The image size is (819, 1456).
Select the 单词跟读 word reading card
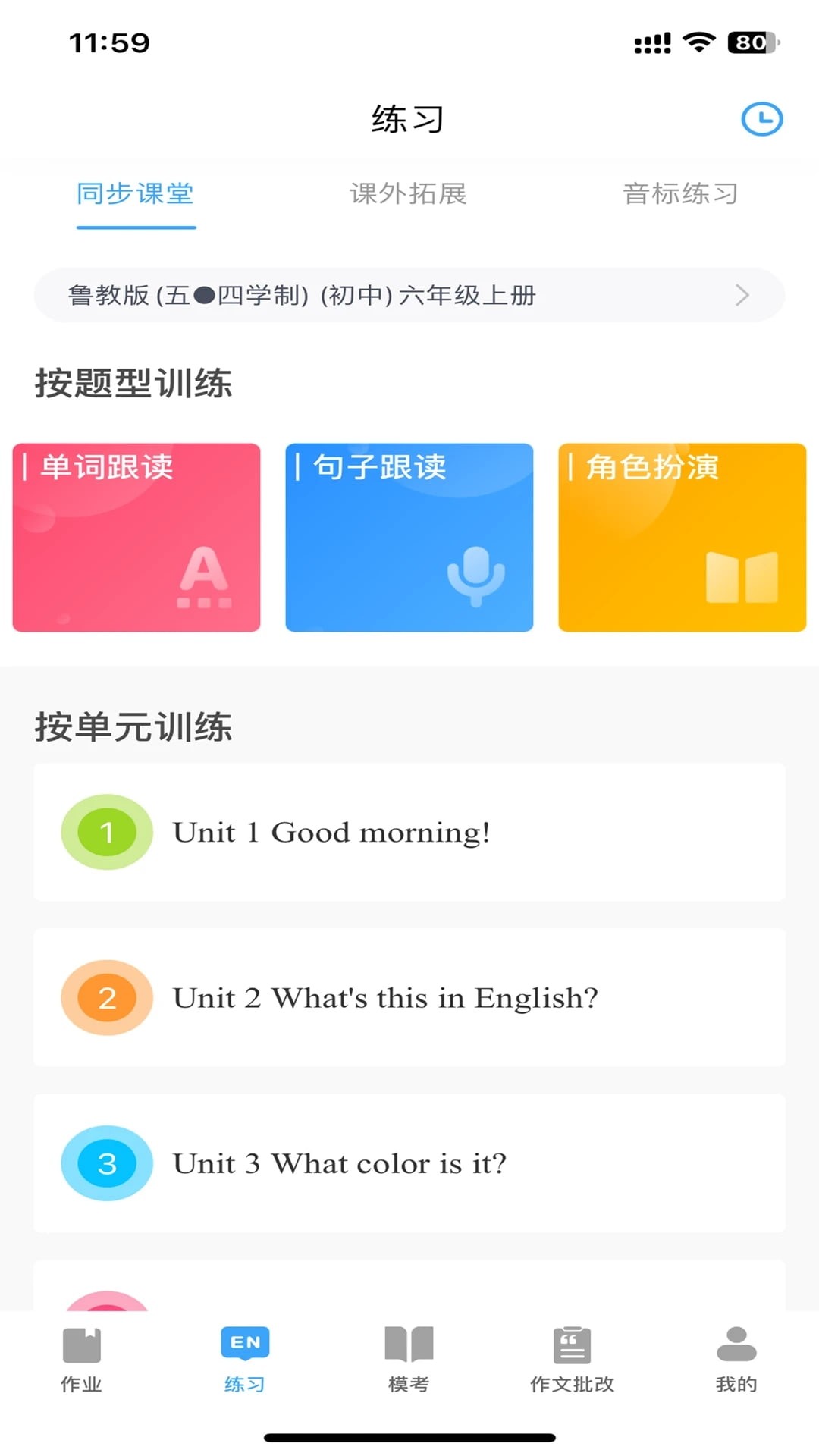point(136,537)
